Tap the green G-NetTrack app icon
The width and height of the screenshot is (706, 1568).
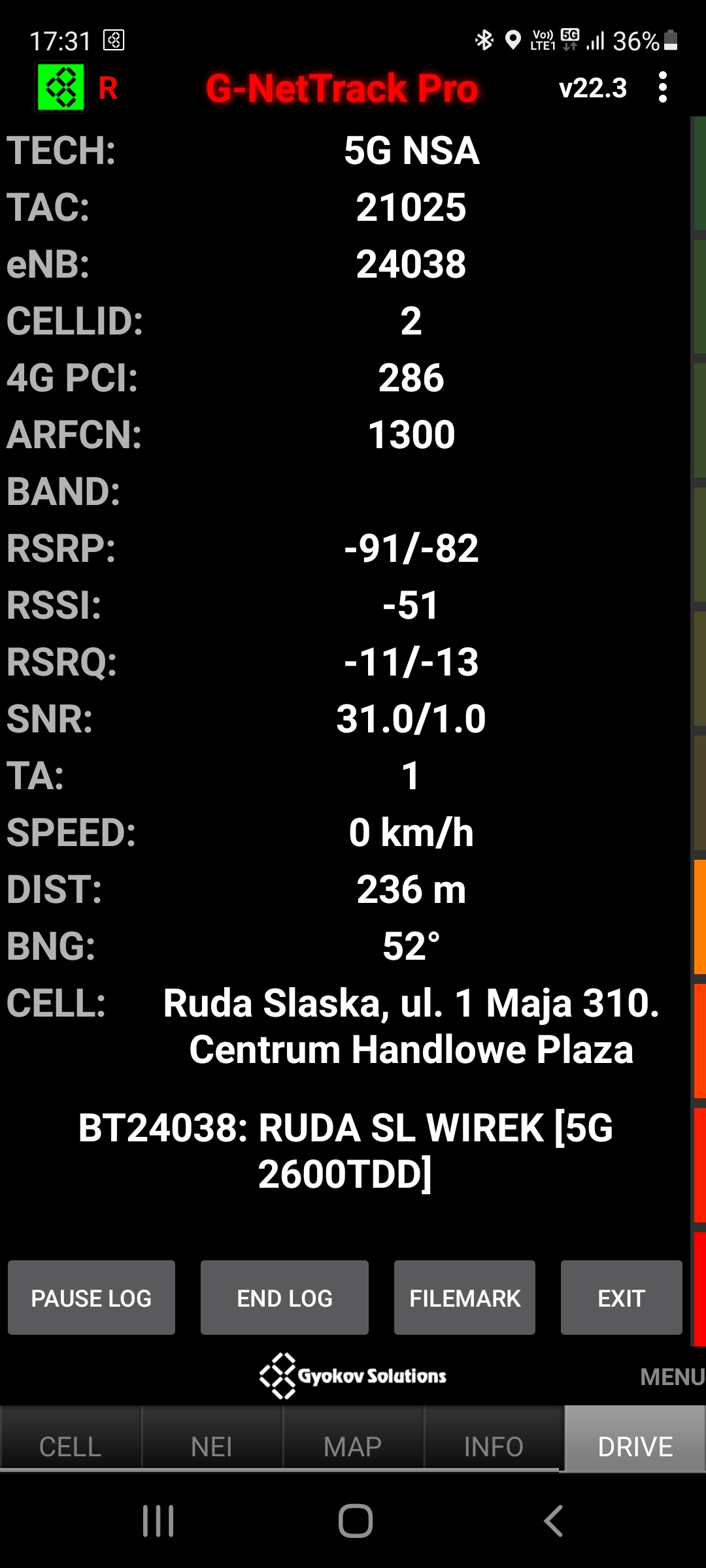[x=61, y=88]
